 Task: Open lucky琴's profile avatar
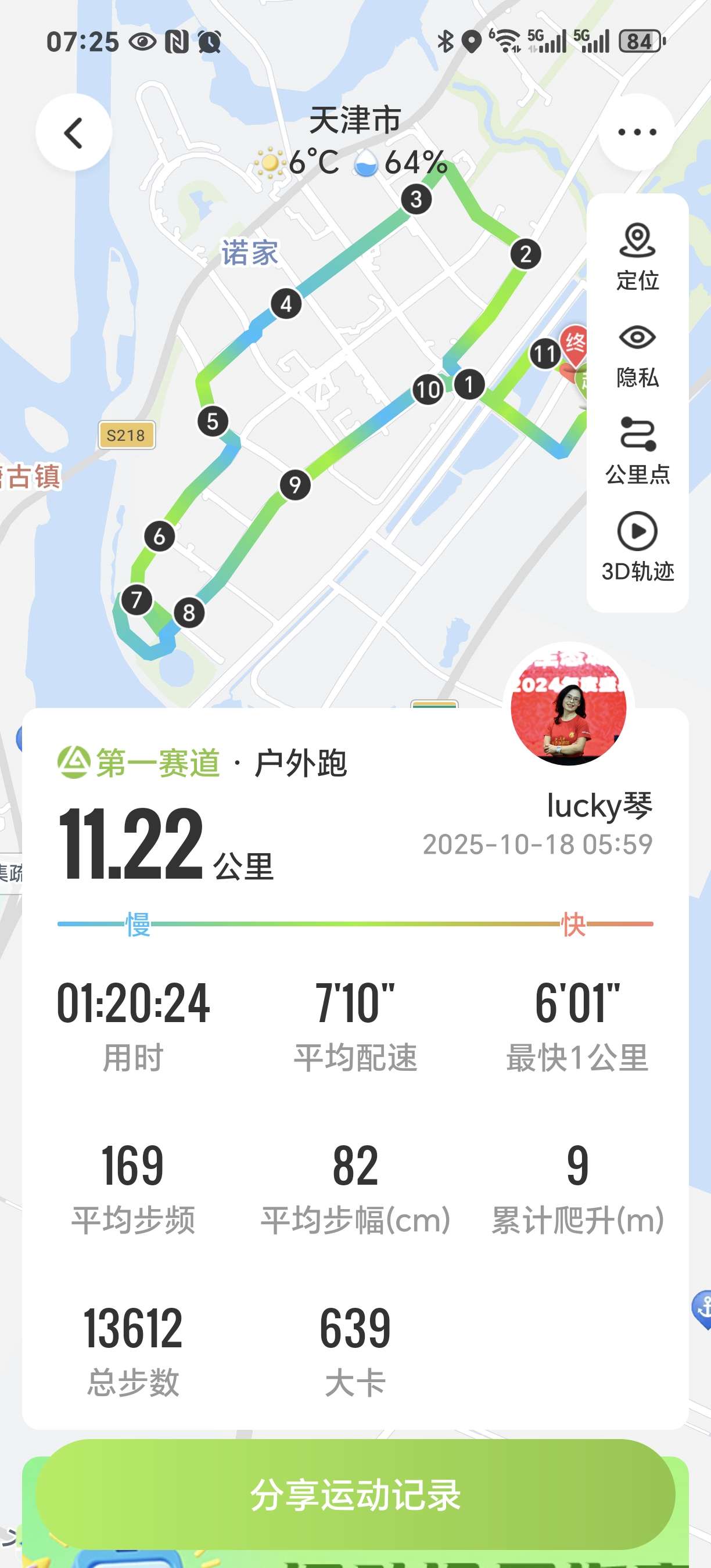coord(566,706)
